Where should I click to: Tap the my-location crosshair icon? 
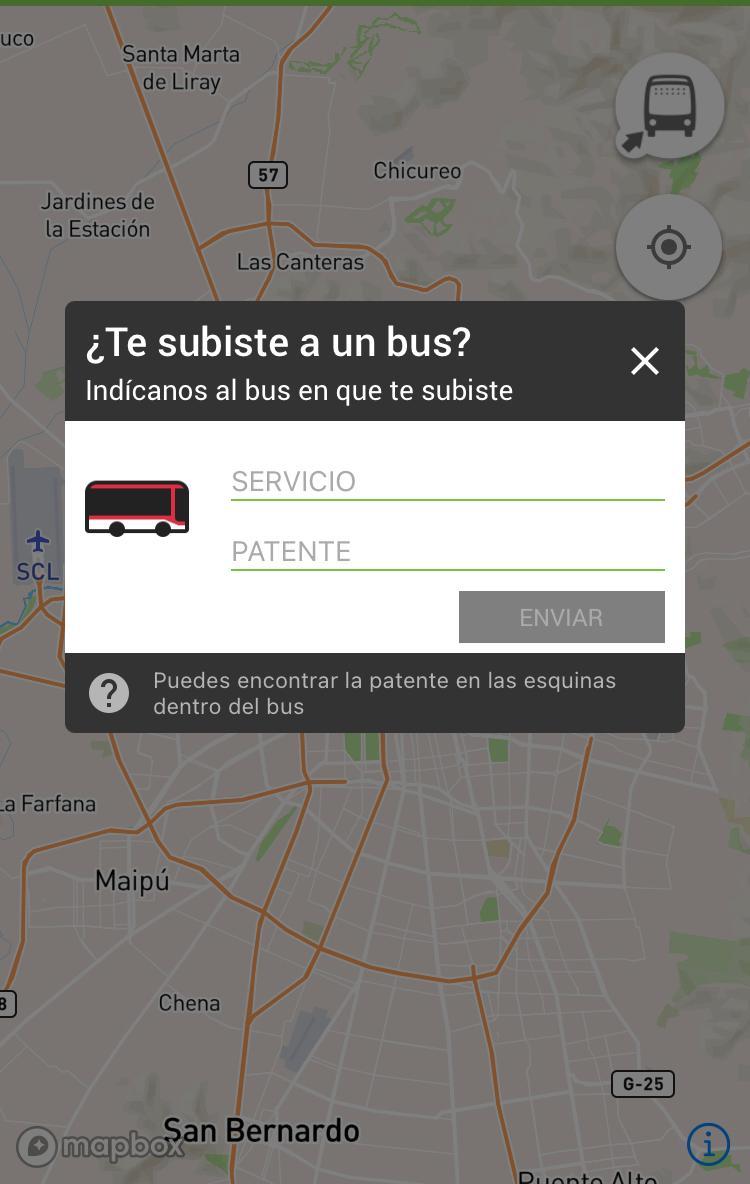(x=668, y=247)
